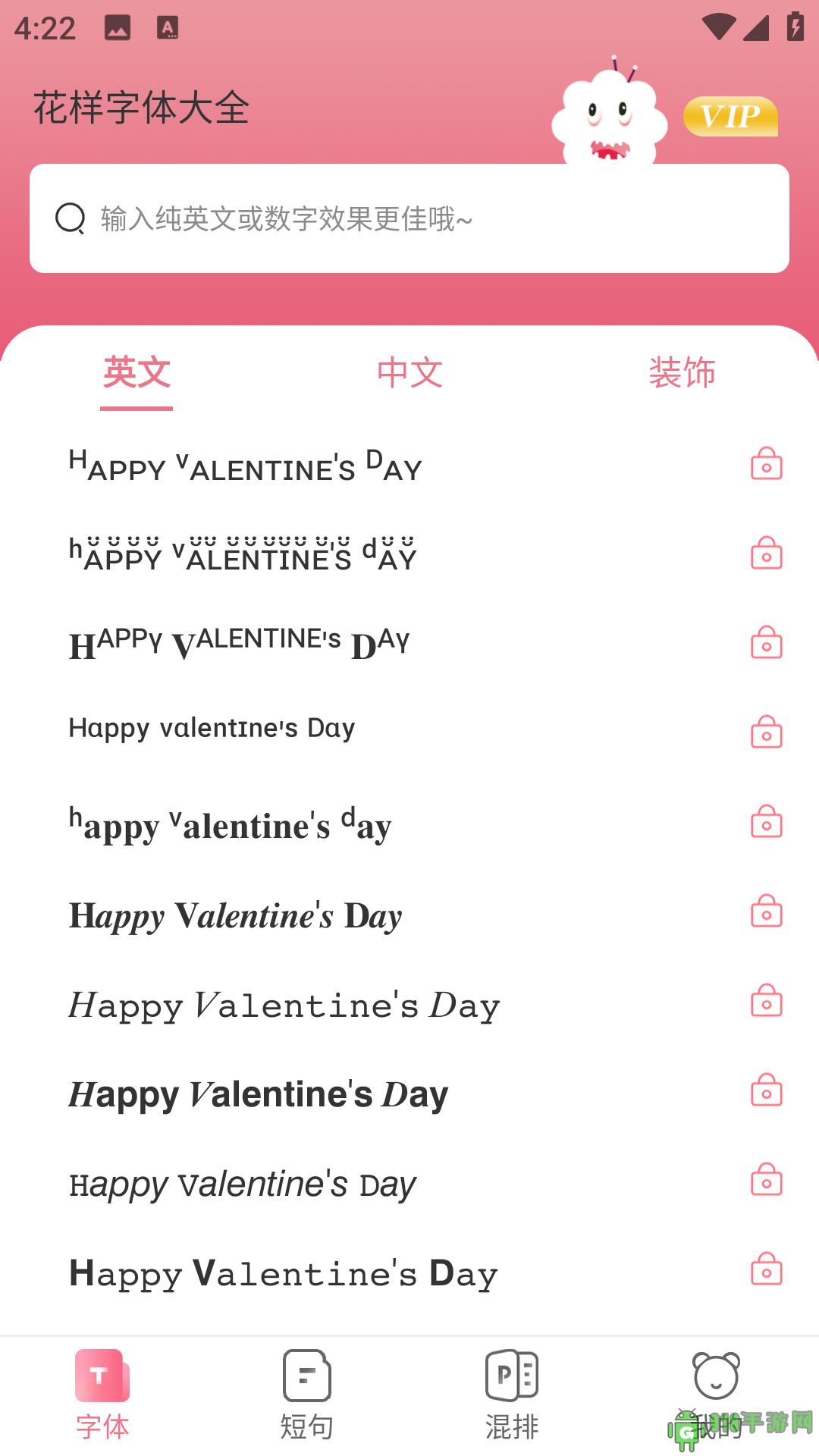Open the last typewriter-style font row
This screenshot has height=1456, width=819.
pyautogui.click(x=284, y=1272)
